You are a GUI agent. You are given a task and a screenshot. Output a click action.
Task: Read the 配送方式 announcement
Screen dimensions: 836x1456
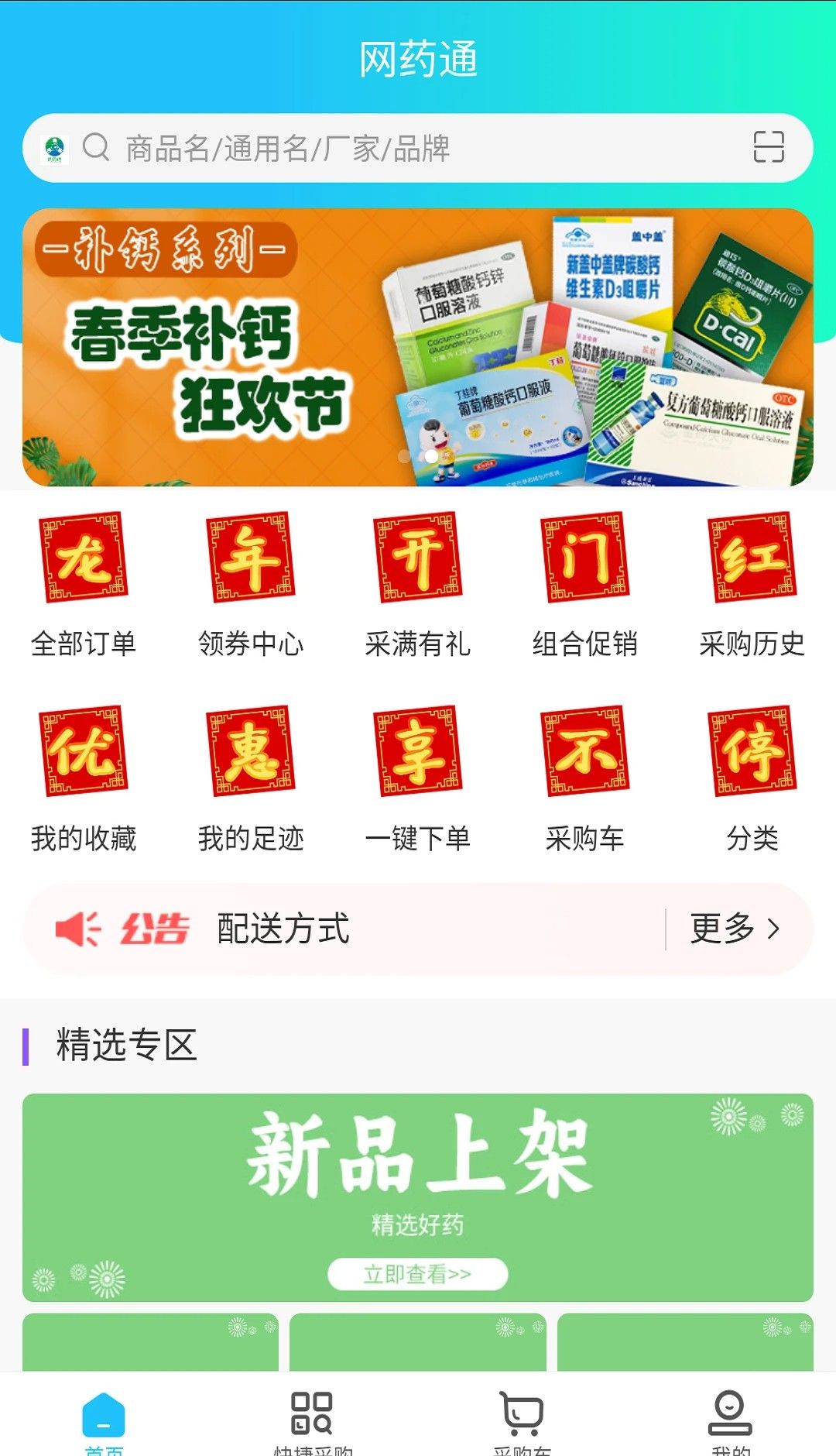[x=283, y=929]
